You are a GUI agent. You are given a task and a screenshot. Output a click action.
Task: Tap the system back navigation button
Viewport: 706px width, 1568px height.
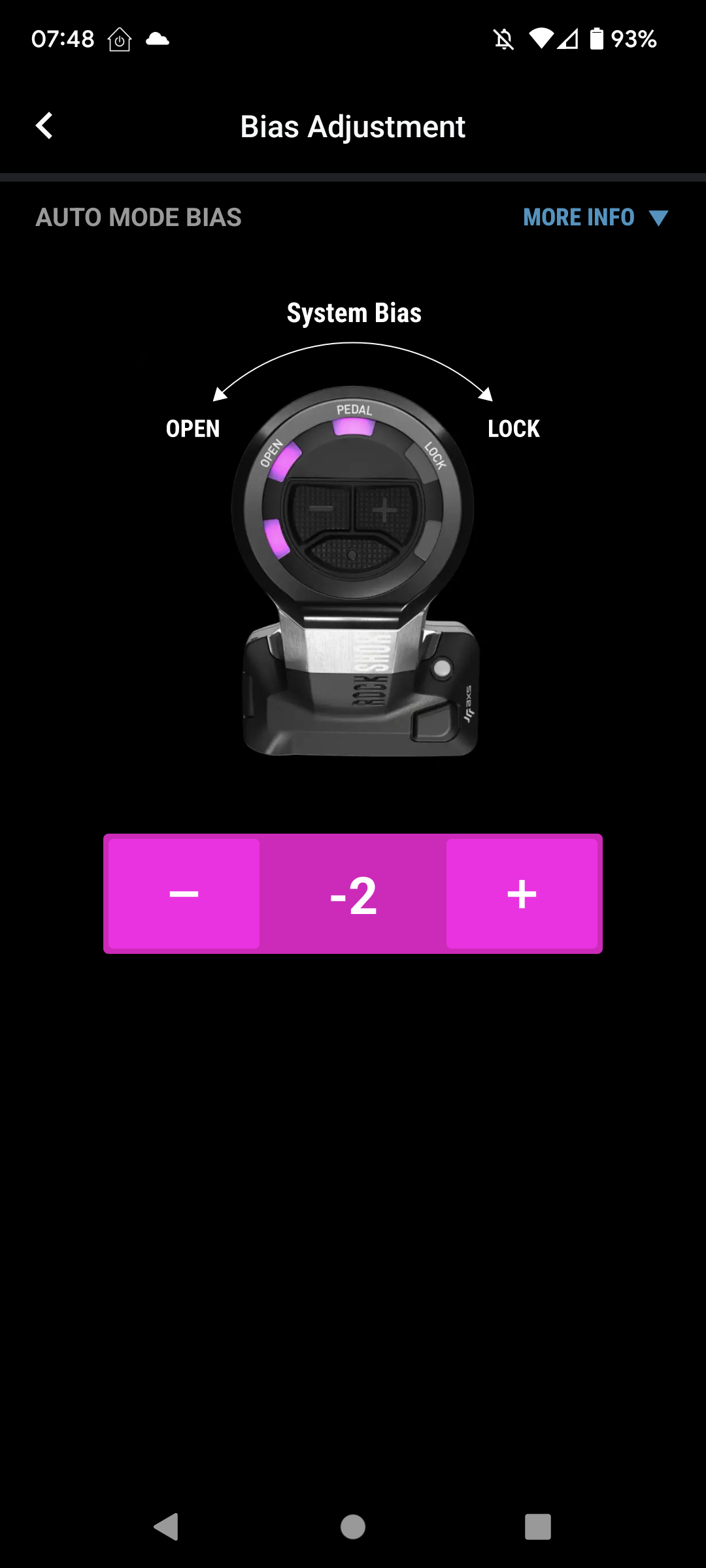pos(166,1527)
